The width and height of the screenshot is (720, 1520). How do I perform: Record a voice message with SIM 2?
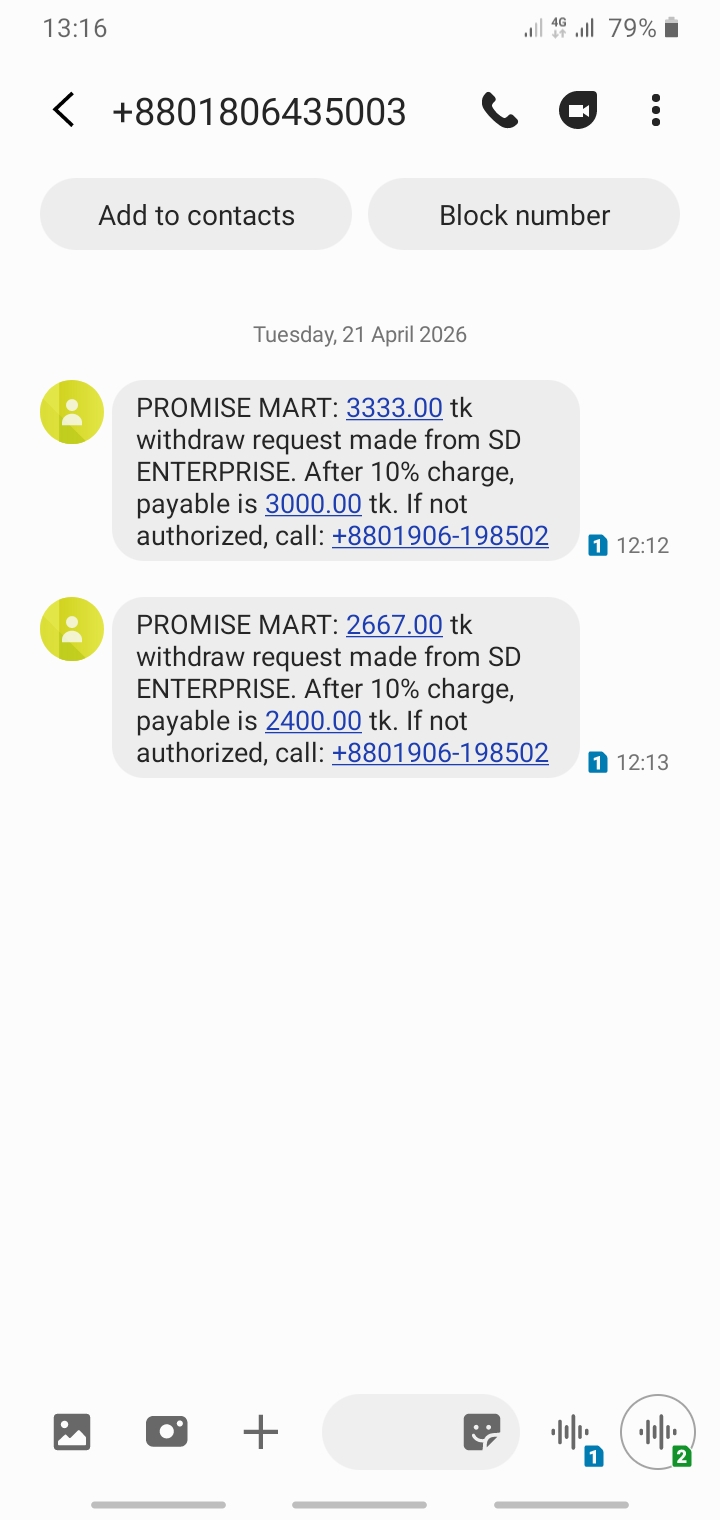657,1432
